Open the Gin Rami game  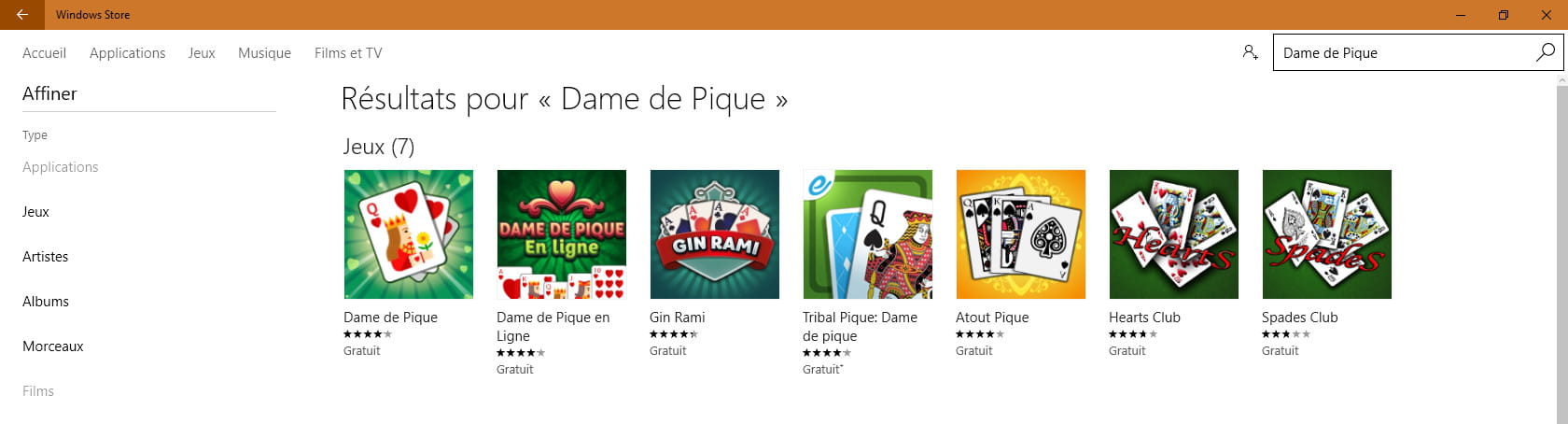(715, 234)
